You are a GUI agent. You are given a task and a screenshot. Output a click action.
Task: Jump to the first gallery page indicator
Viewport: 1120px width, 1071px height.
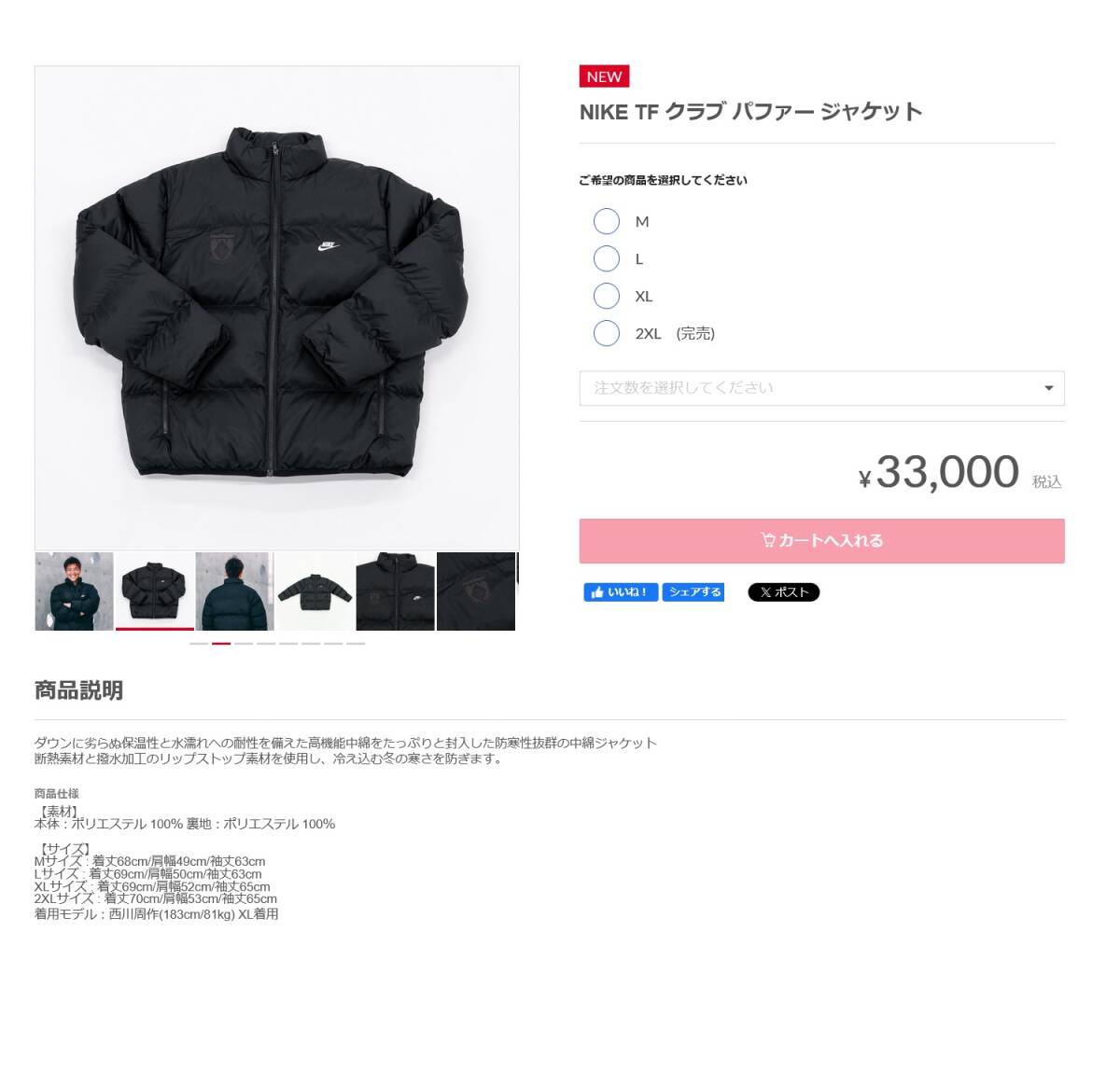tap(199, 644)
